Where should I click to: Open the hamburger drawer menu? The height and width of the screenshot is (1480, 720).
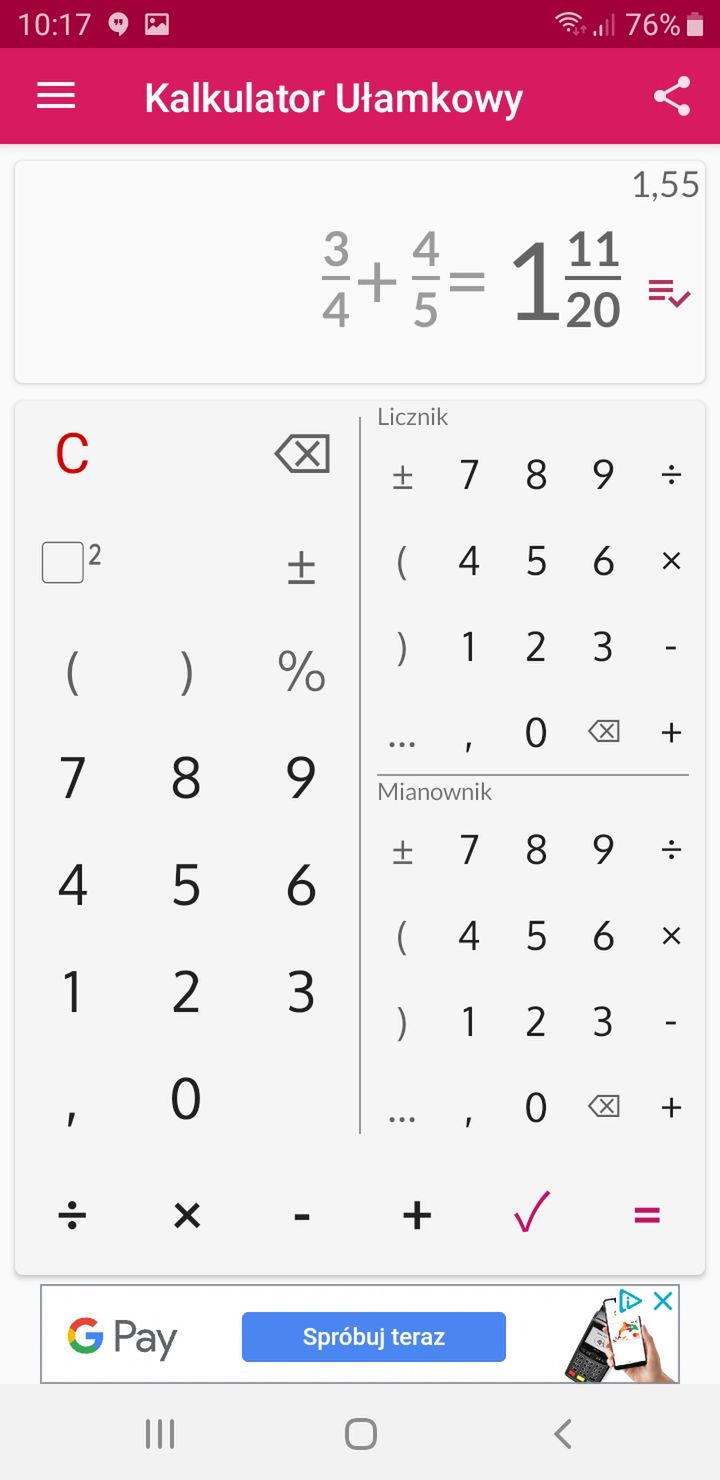pos(56,96)
